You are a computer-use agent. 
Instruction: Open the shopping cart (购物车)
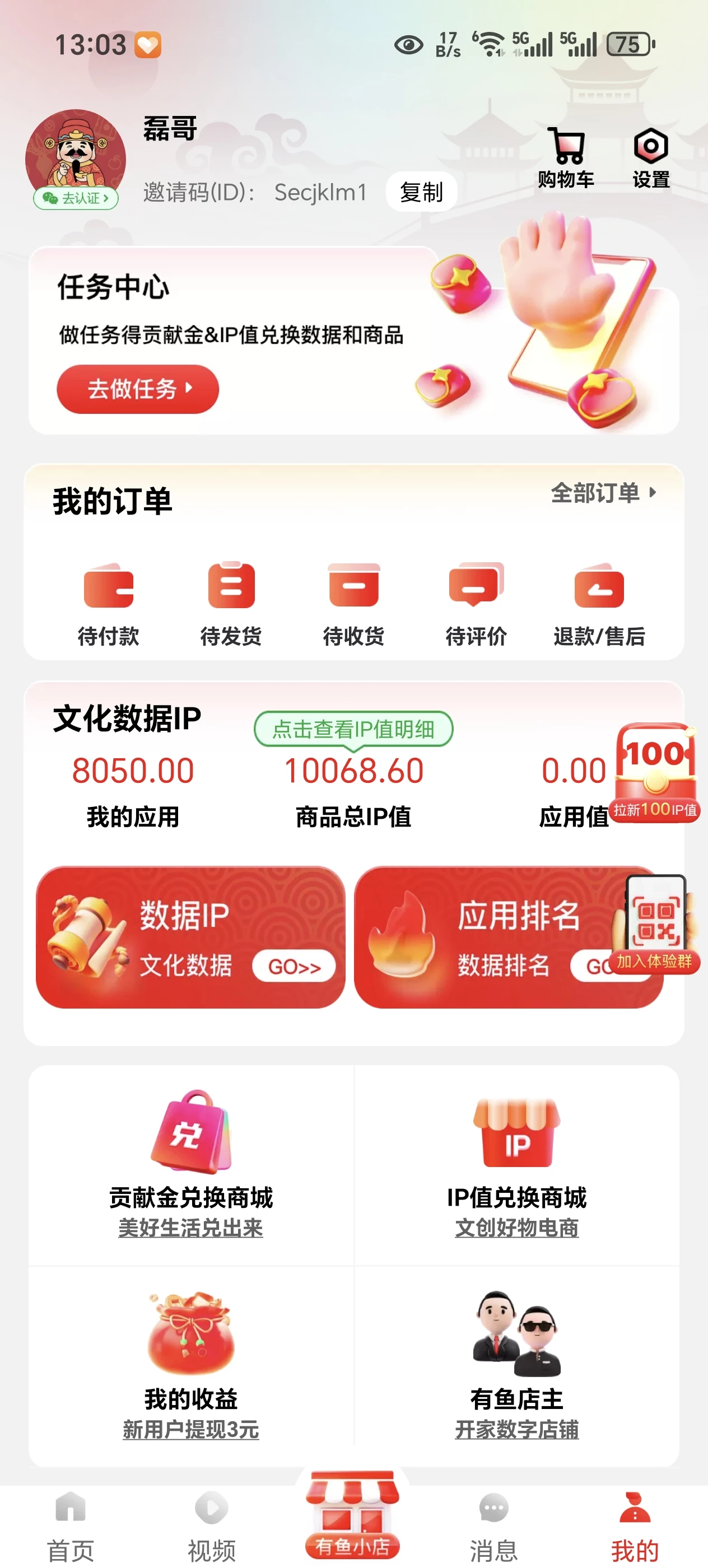coord(566,158)
